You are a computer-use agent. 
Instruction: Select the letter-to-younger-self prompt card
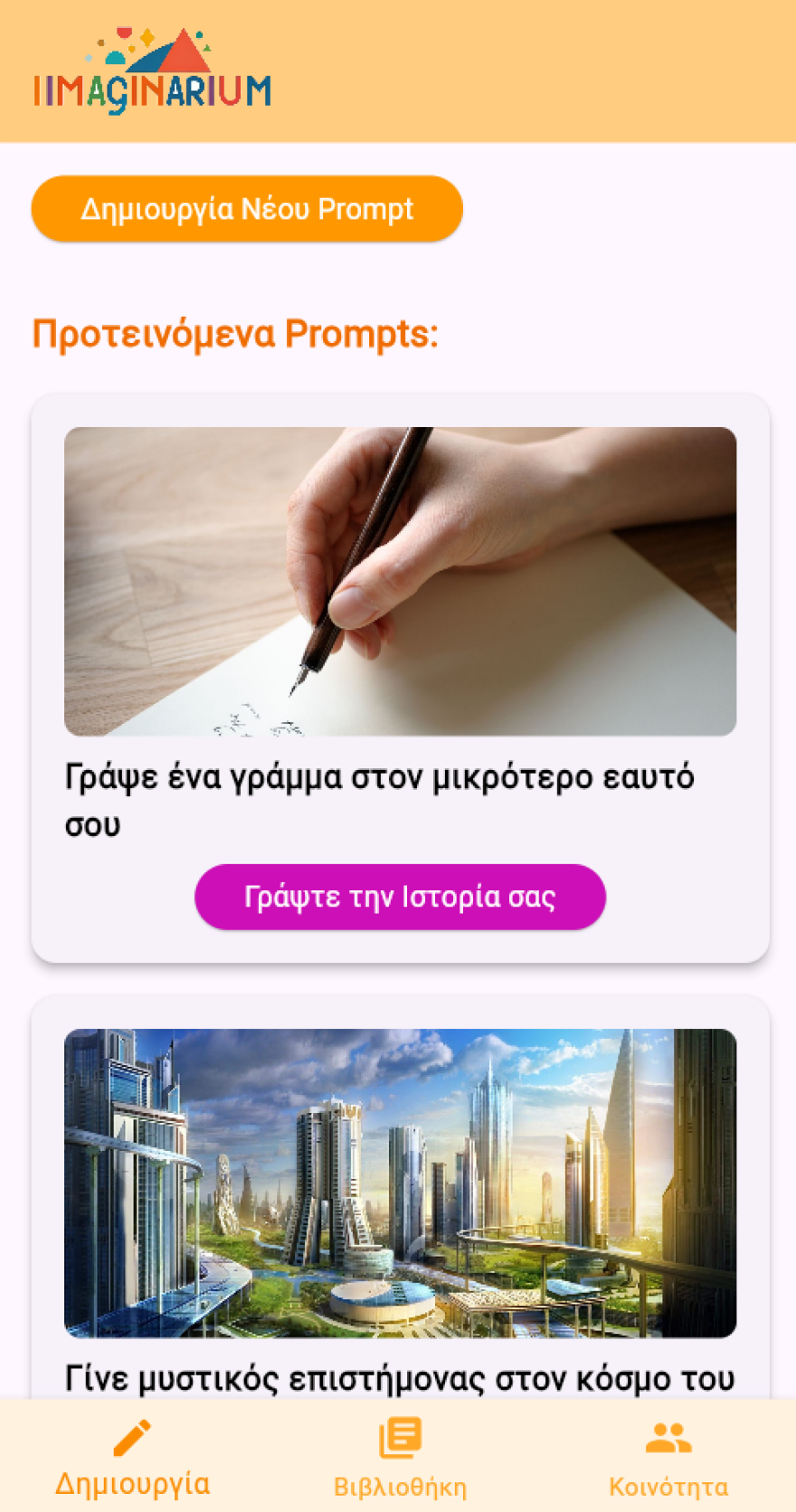(x=398, y=679)
